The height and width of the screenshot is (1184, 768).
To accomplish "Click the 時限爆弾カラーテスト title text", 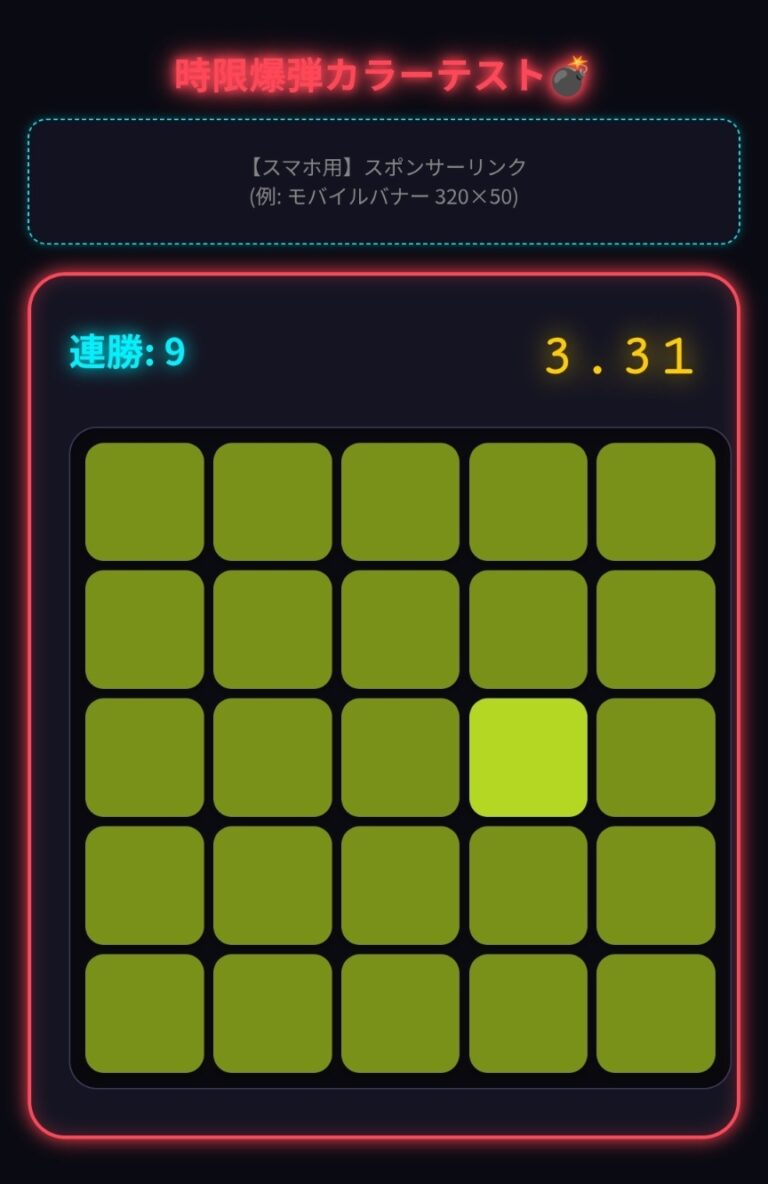I will (370, 70).
